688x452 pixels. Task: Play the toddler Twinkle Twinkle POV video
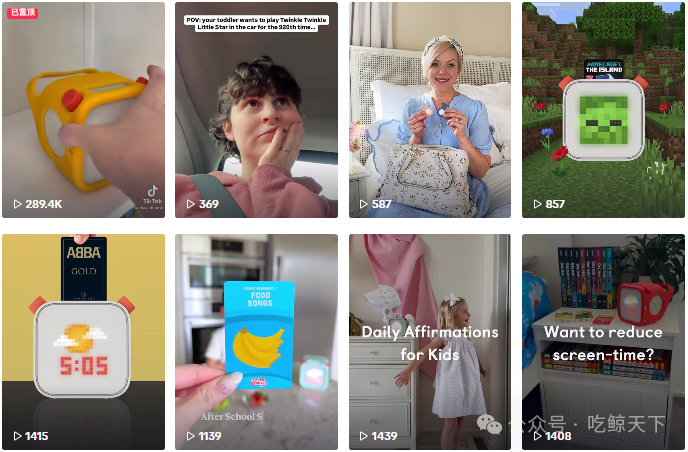(257, 110)
